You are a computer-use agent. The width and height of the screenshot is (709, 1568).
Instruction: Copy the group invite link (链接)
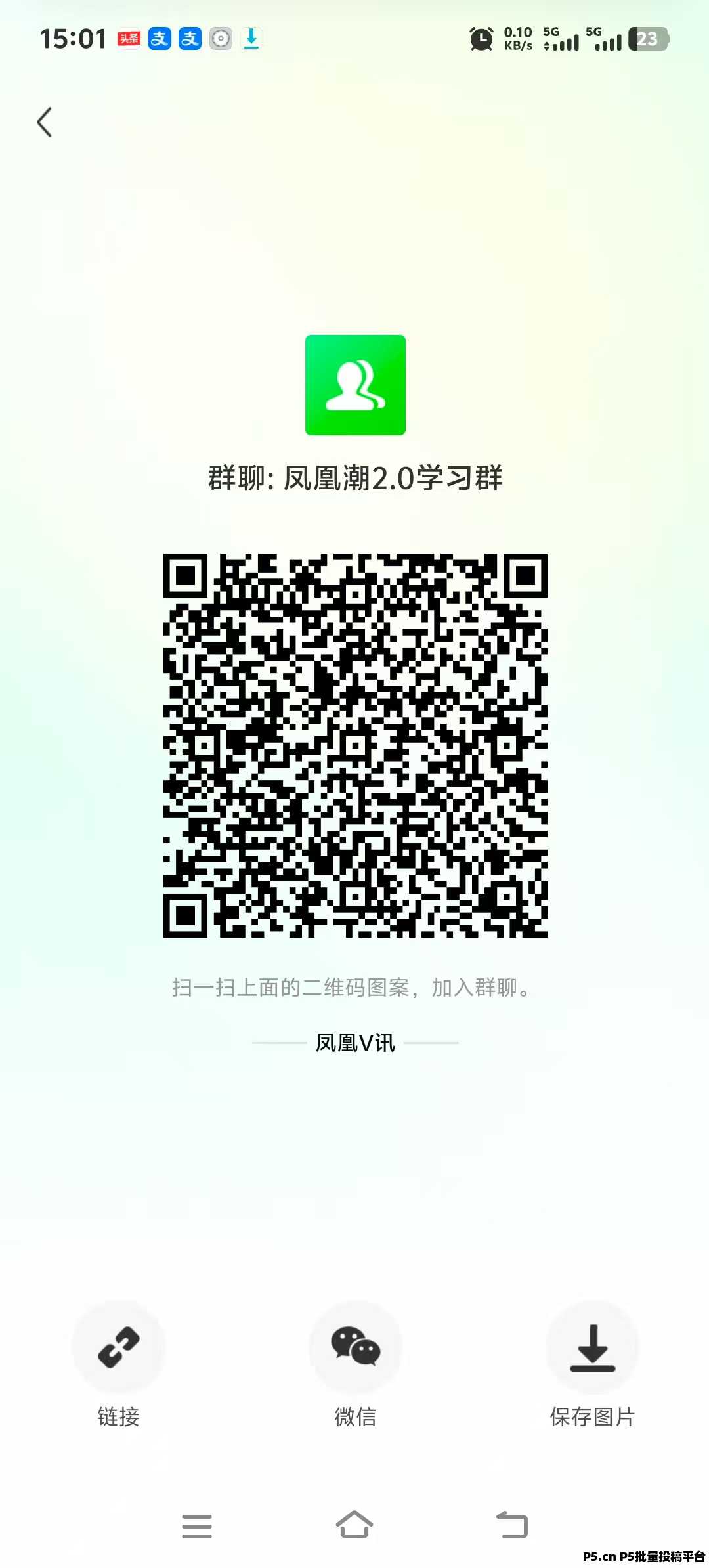(x=118, y=1347)
